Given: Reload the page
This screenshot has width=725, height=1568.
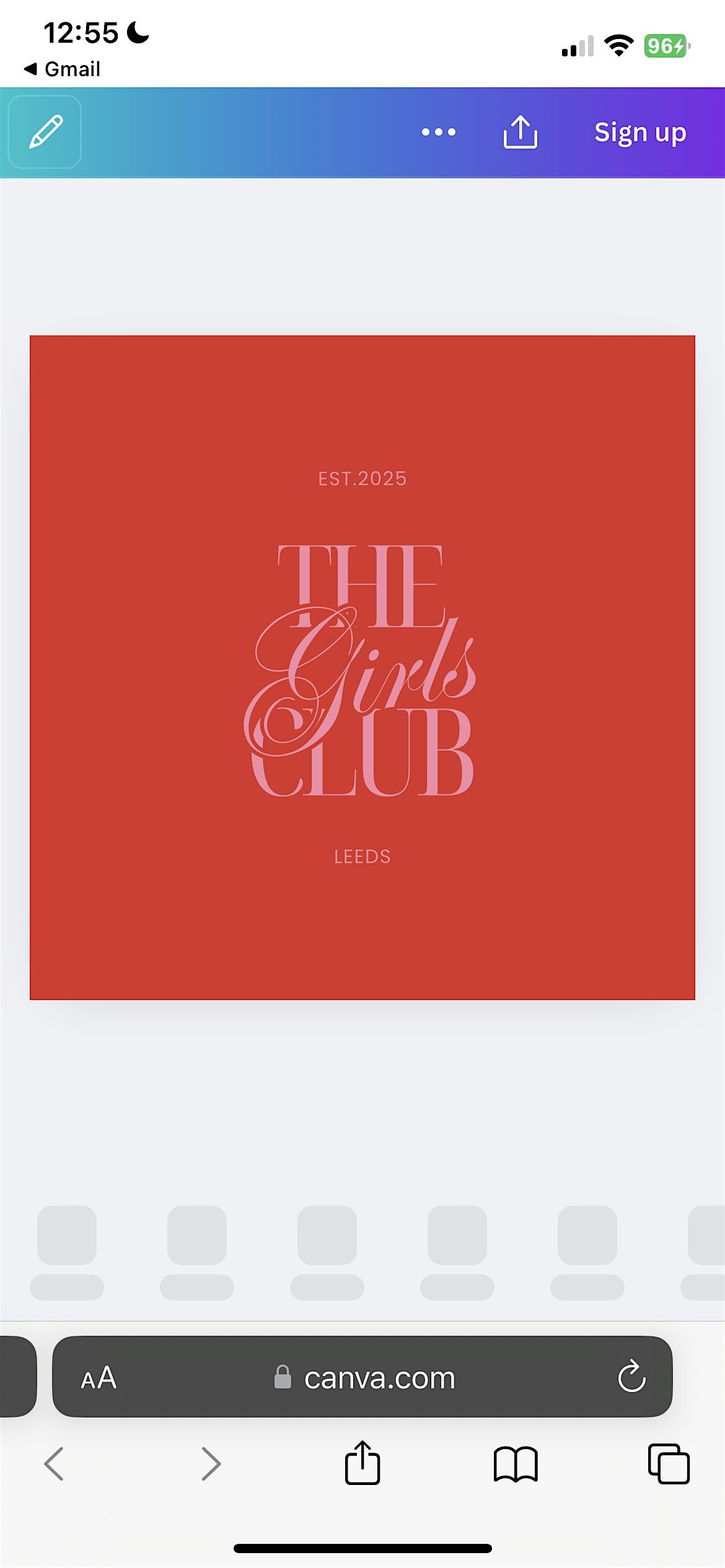Looking at the screenshot, I should 631,1377.
